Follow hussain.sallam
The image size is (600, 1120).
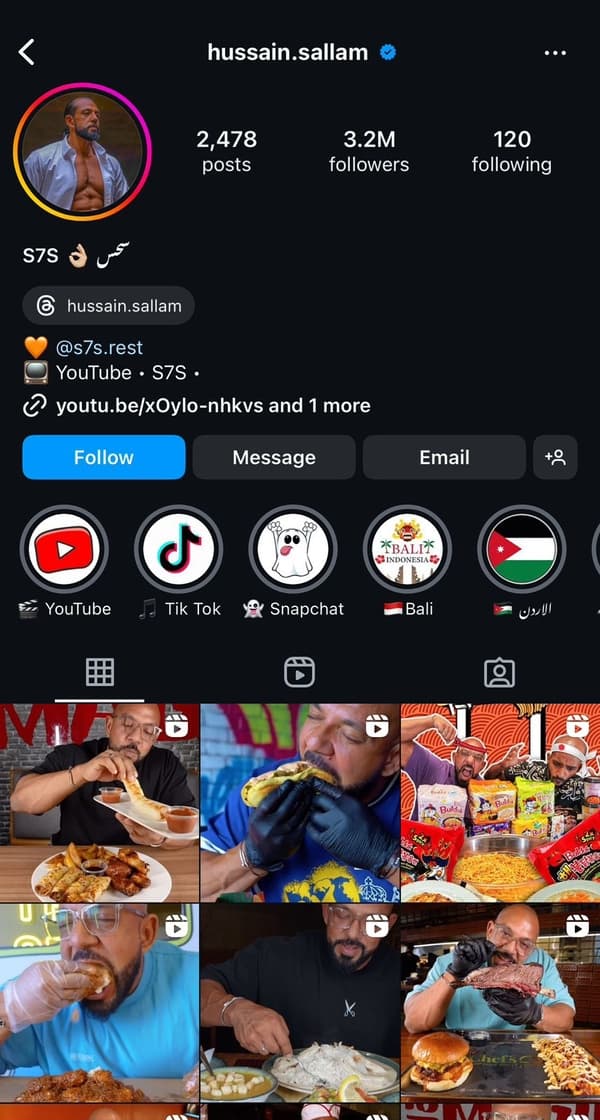[x=104, y=457]
